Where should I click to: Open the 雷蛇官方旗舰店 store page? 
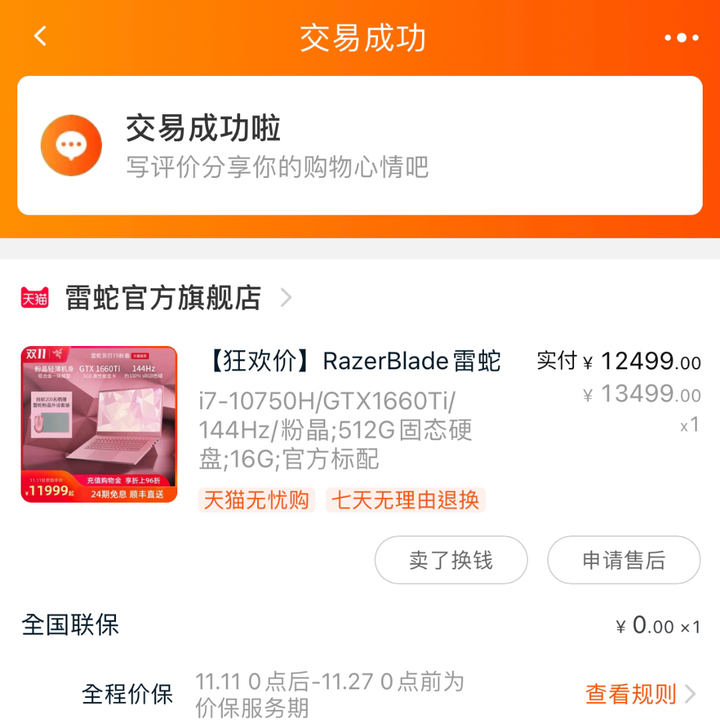click(x=163, y=298)
